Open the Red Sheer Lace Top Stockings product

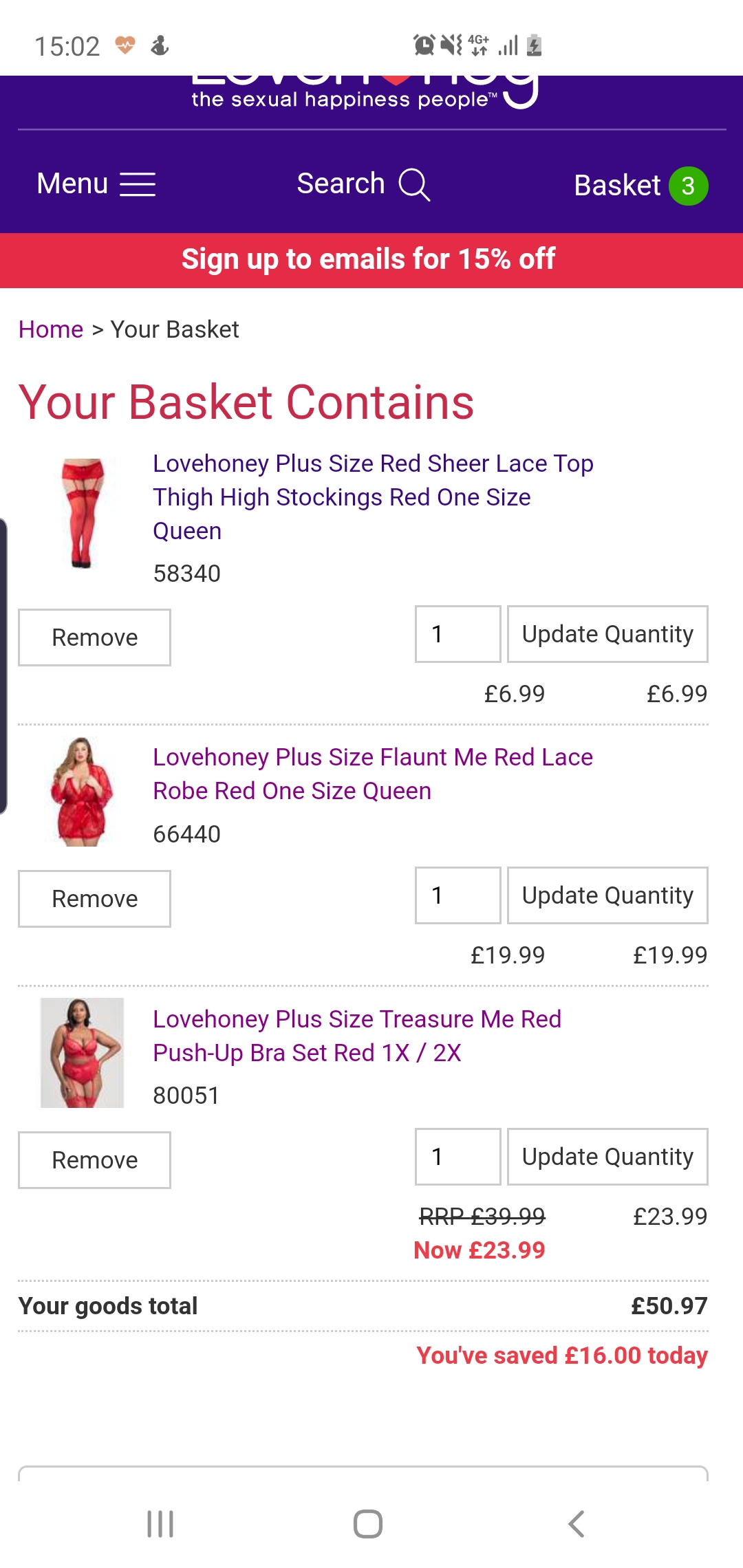click(372, 497)
